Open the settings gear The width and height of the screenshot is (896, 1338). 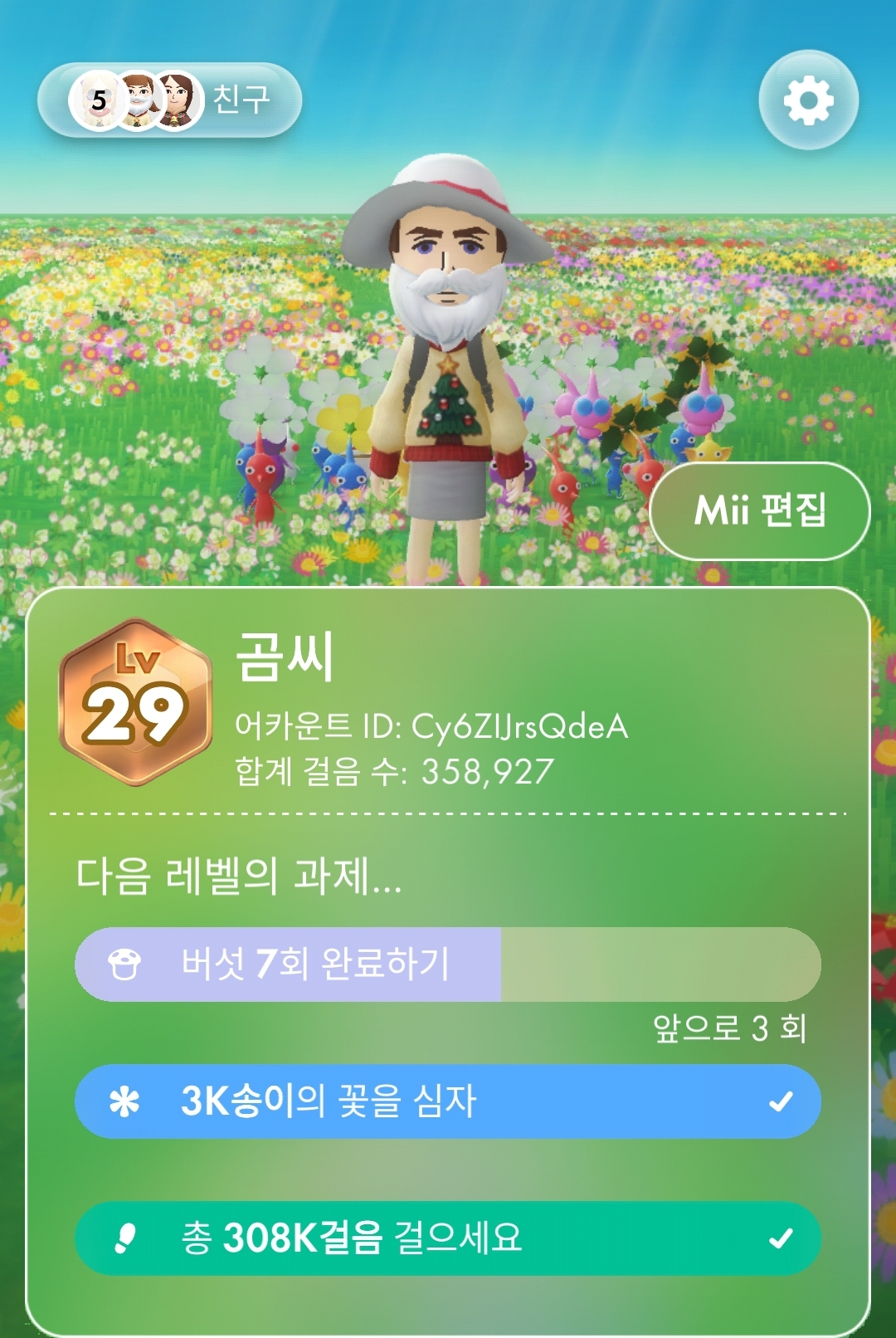click(808, 100)
